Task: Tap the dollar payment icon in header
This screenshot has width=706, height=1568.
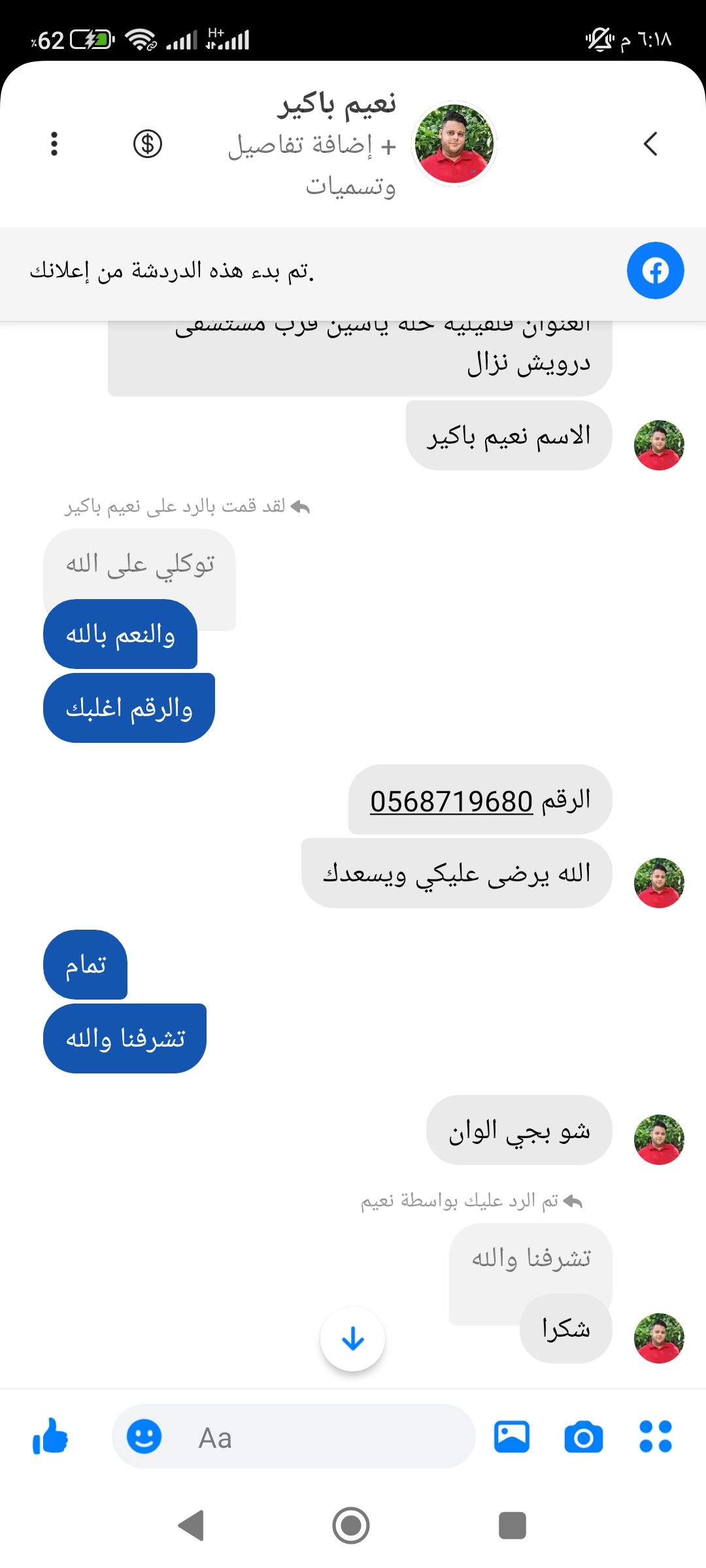Action: (x=148, y=144)
